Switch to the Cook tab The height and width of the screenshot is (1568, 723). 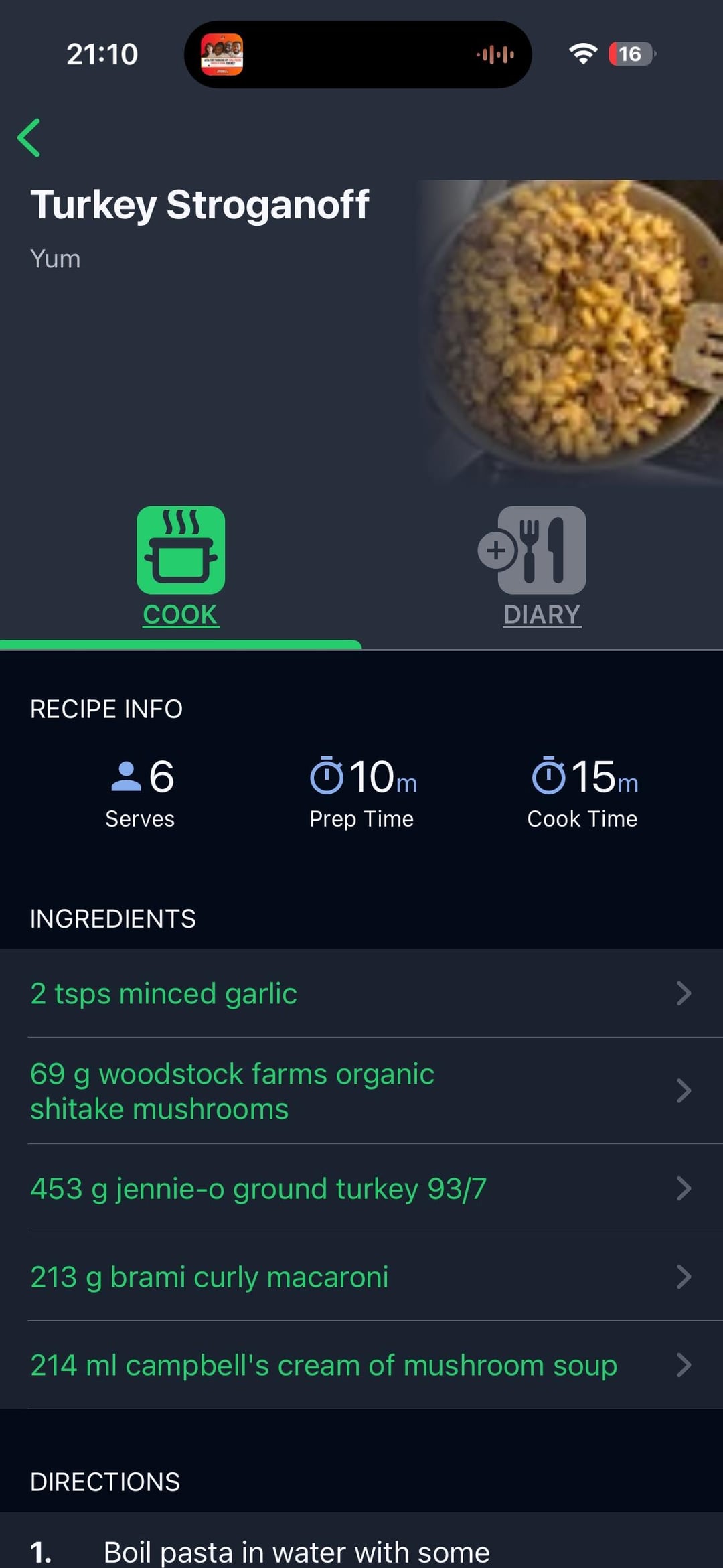point(181,567)
